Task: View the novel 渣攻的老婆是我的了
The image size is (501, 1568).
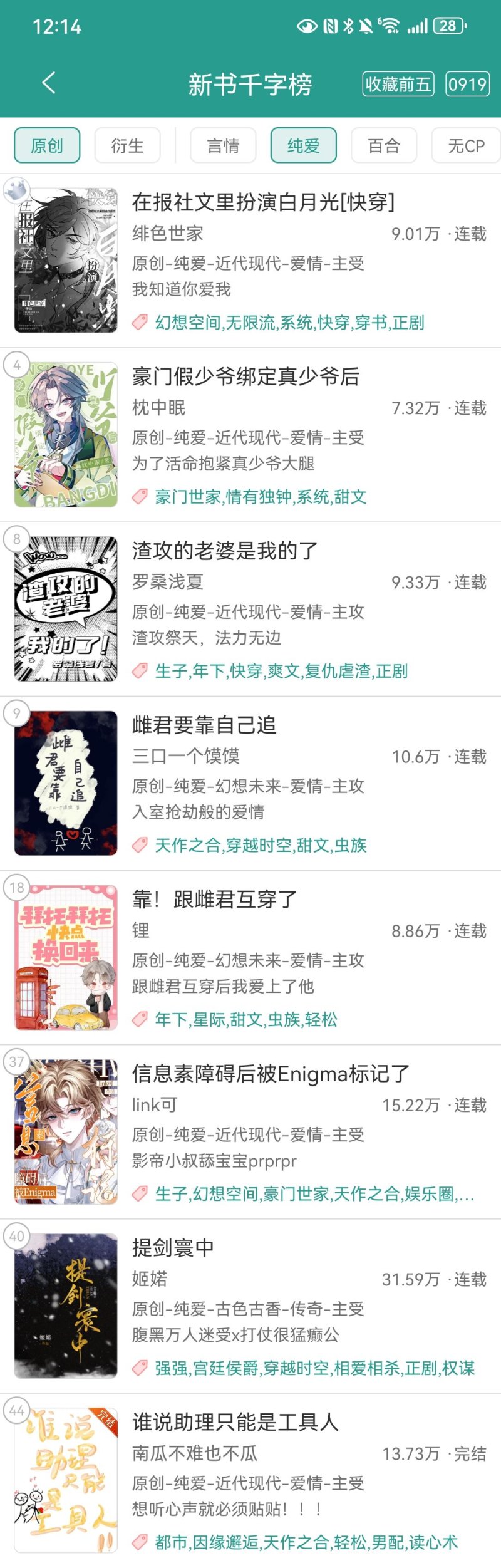Action: tap(225, 551)
